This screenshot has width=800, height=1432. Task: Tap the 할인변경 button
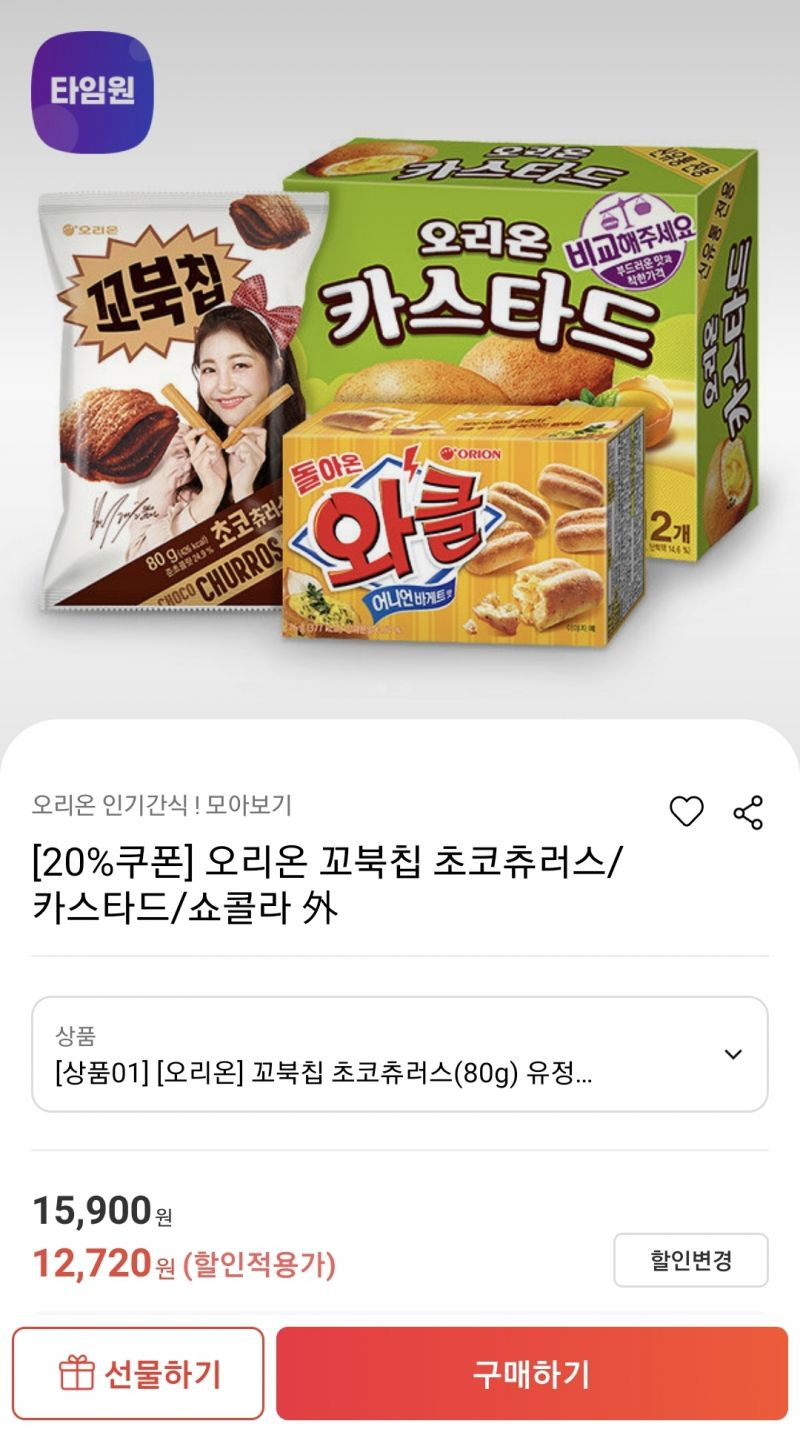coord(691,1260)
